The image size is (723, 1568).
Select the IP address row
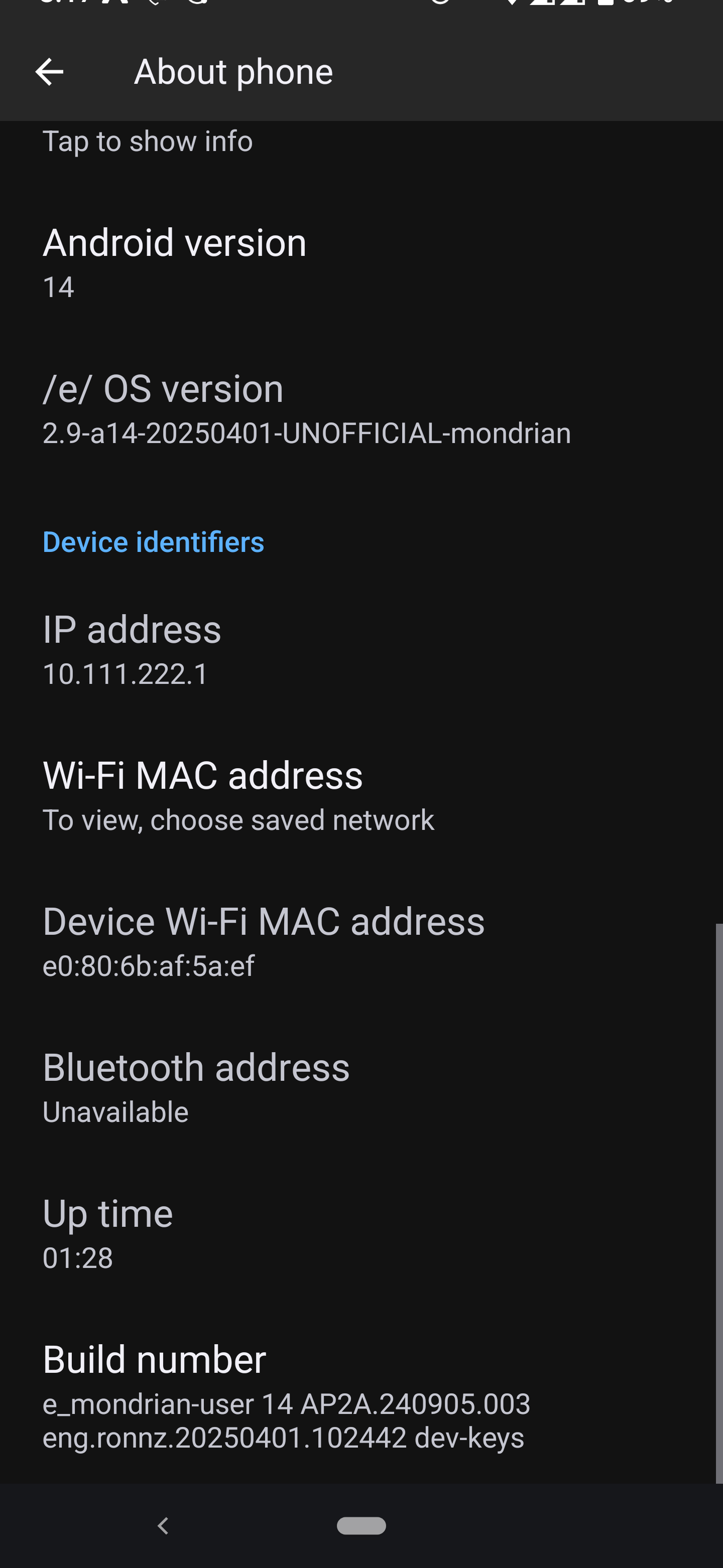point(361,649)
